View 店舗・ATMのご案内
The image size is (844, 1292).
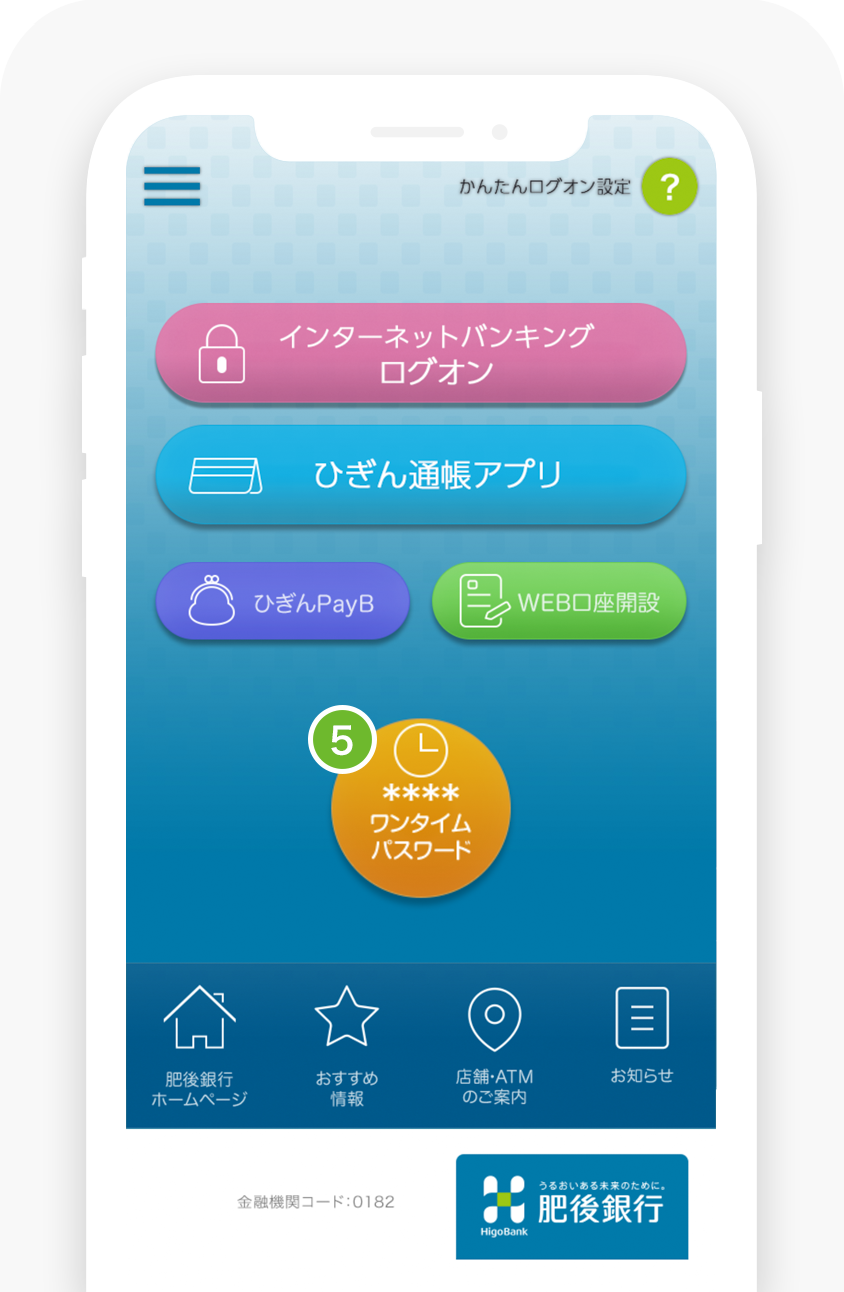click(494, 1045)
